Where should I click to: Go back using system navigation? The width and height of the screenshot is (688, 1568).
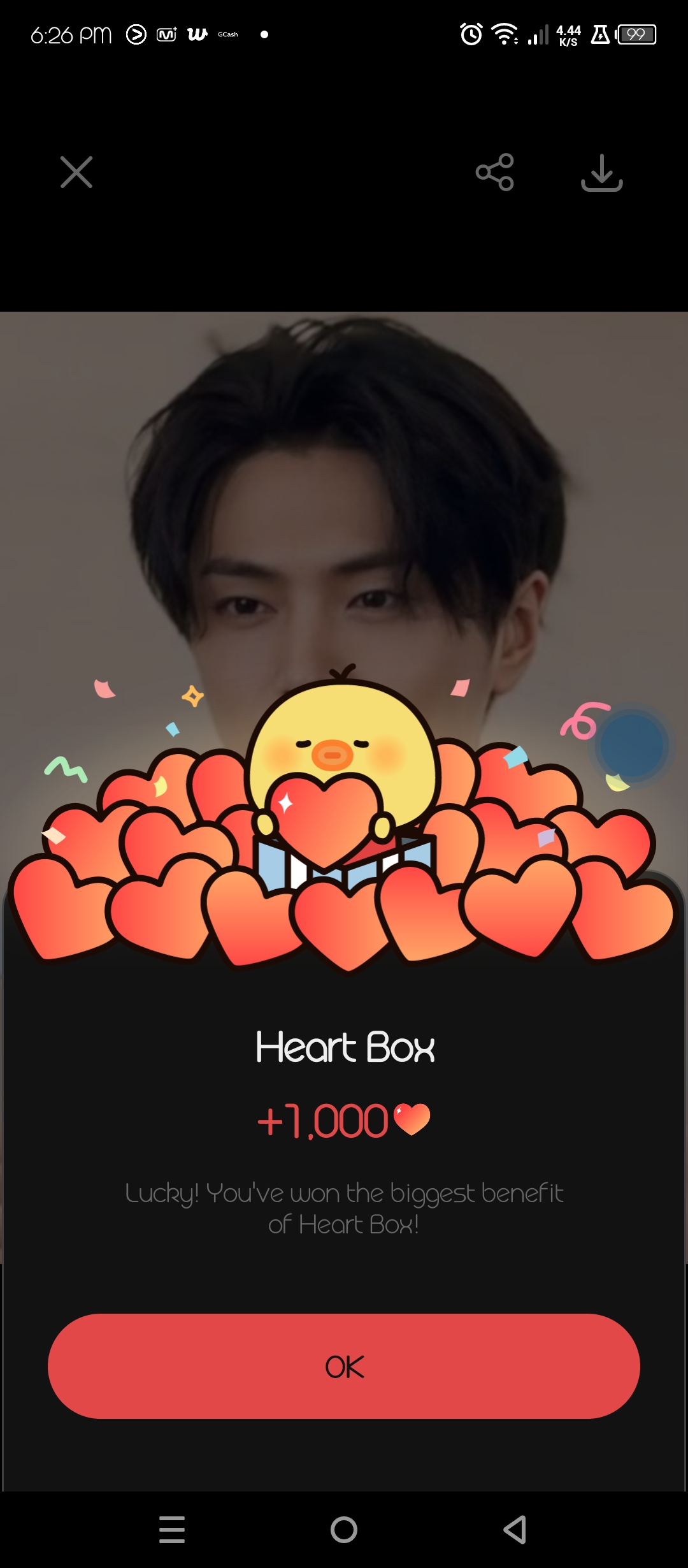[x=515, y=1529]
